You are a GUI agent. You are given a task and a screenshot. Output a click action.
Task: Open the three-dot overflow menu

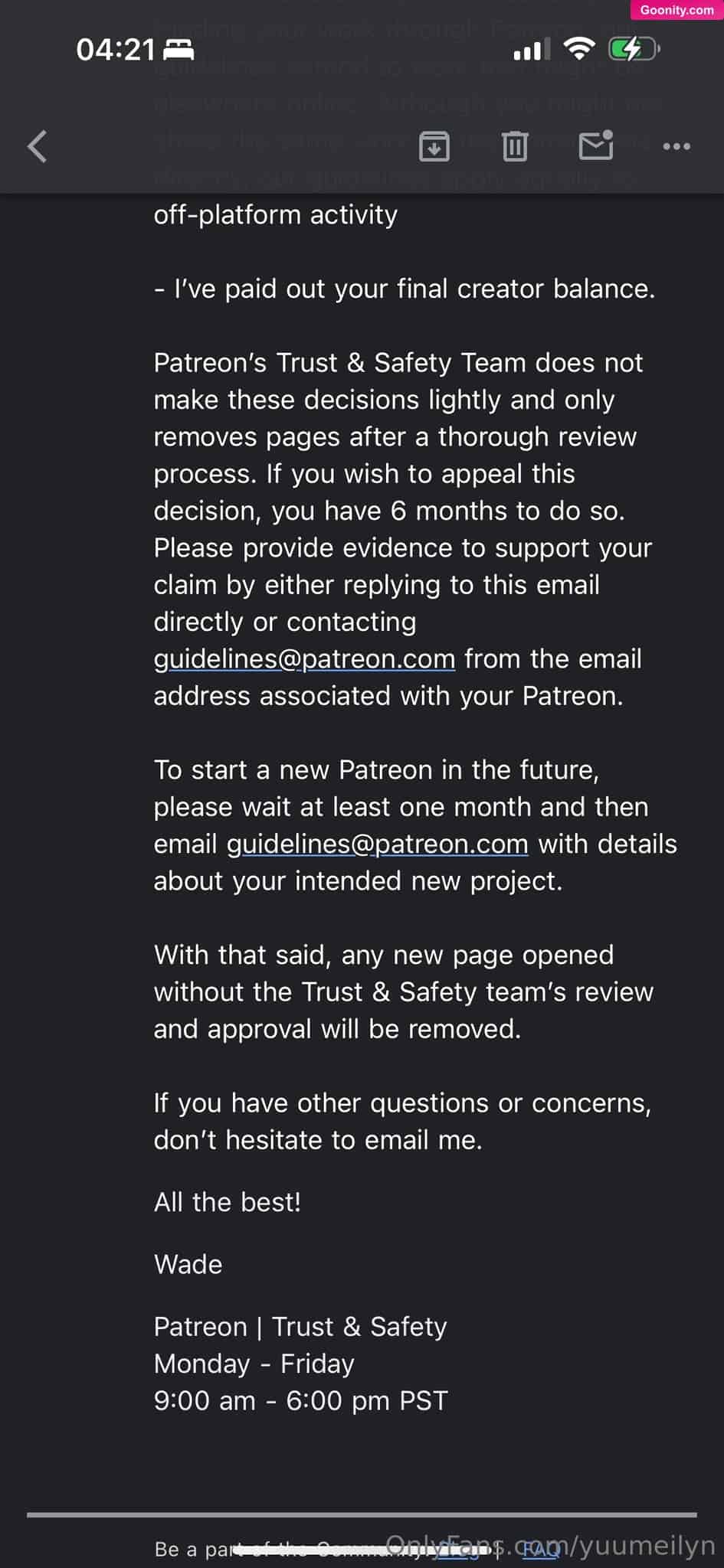click(x=676, y=146)
